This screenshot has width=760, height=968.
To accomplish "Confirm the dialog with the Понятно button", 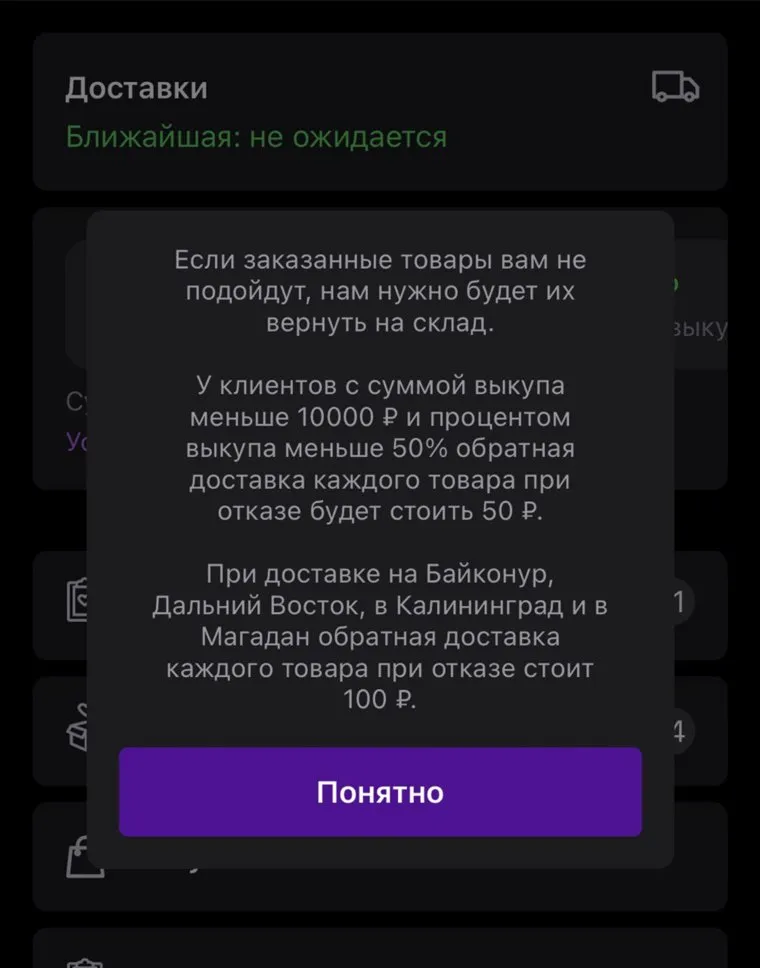I will pyautogui.click(x=380, y=792).
